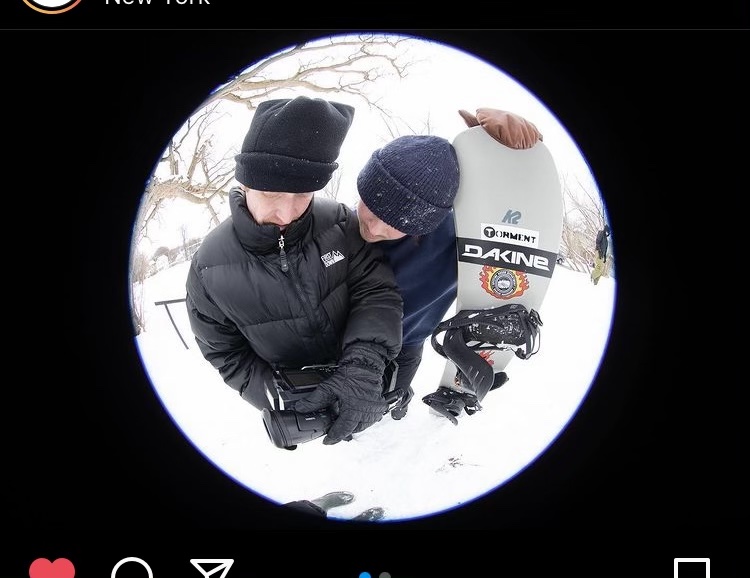Viewport: 750px width, 578px height.
Task: Open the poster's profile picture
Action: (52, 4)
